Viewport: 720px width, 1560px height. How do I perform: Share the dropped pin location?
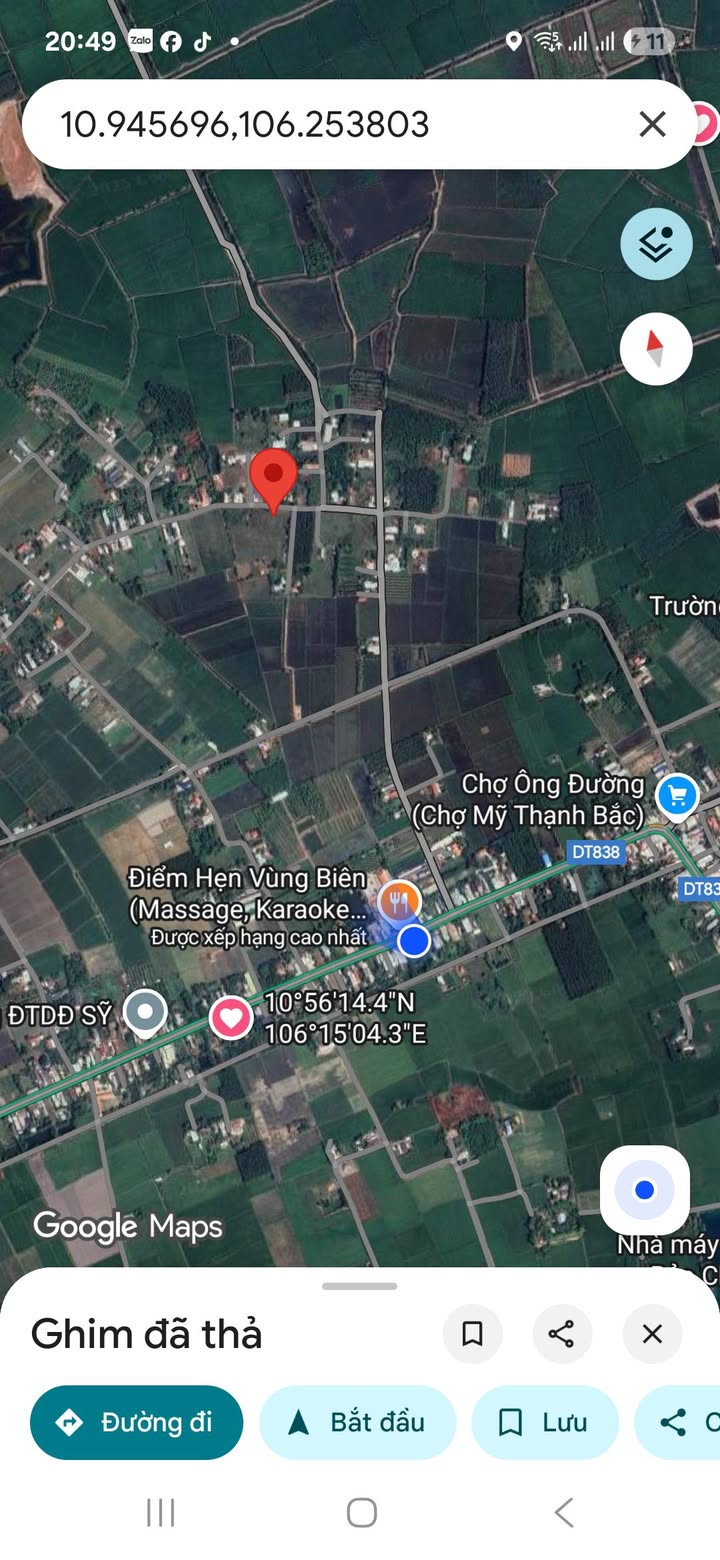[x=562, y=1333]
